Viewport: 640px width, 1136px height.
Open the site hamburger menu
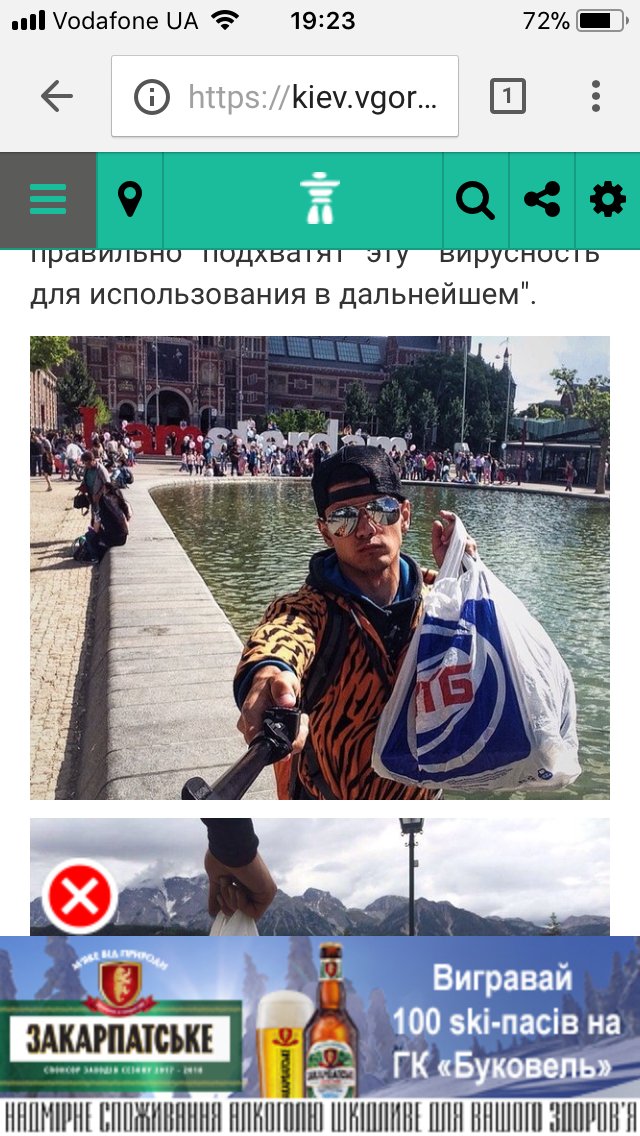[x=48, y=200]
